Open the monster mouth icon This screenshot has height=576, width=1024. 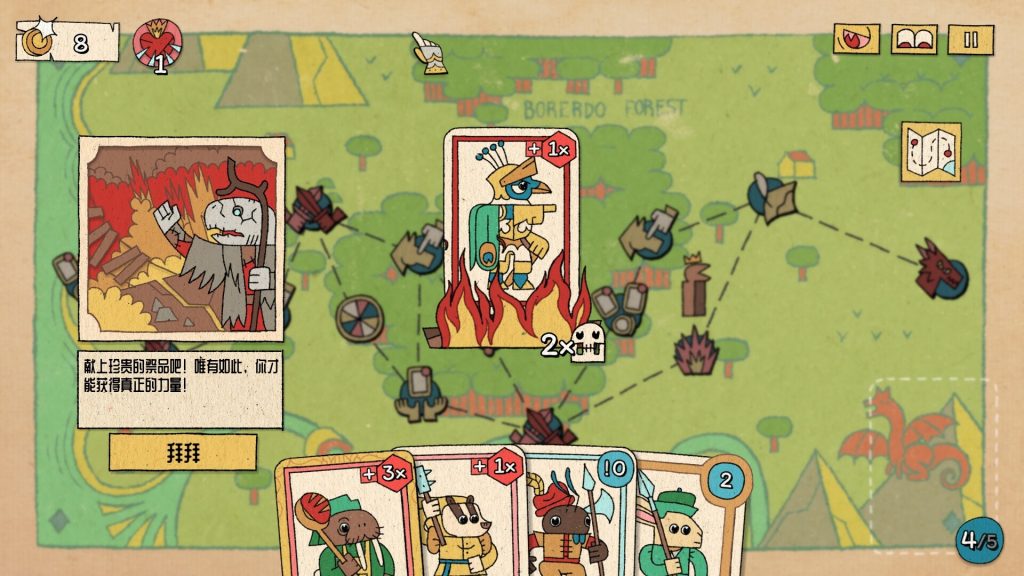pyautogui.click(x=857, y=39)
